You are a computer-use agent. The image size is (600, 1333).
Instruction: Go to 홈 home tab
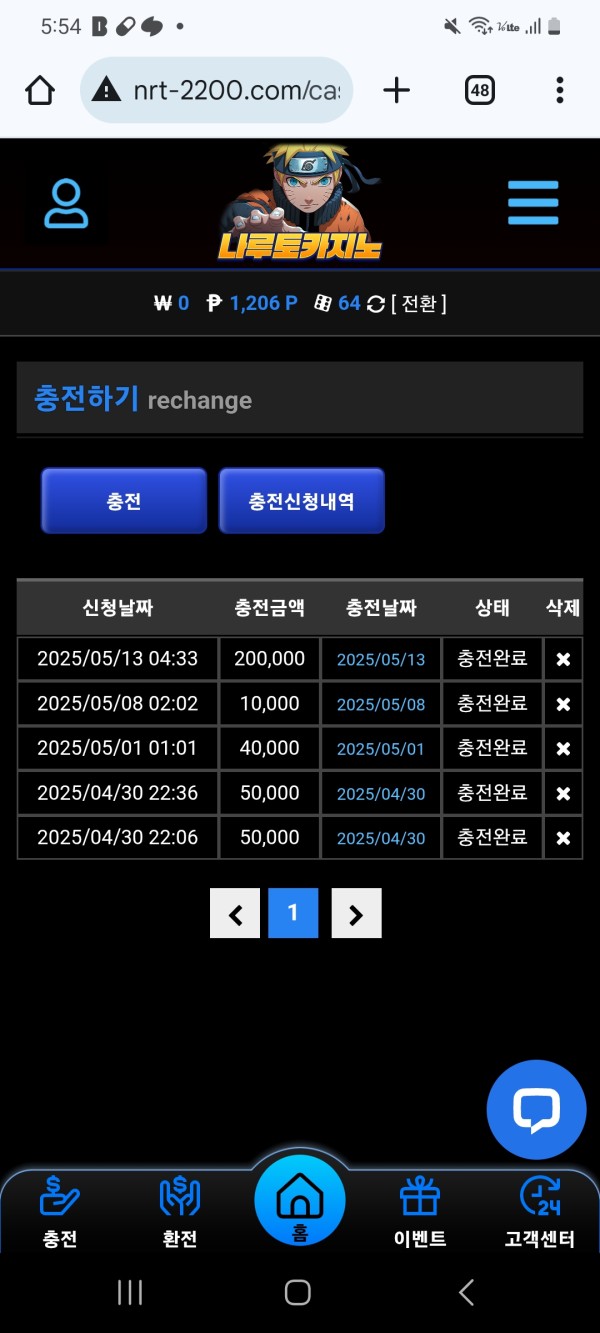pos(299,1202)
